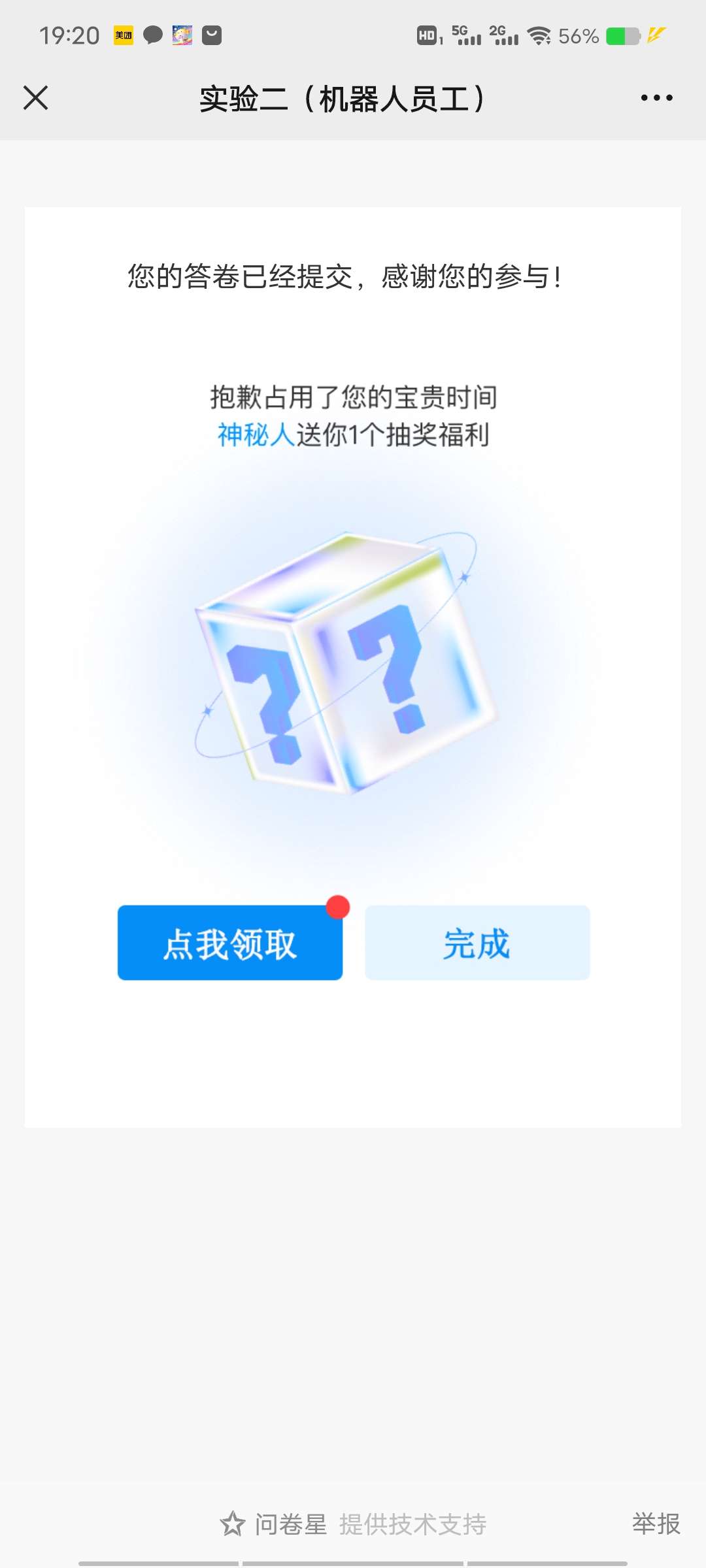Open the three-dot overflow menu
The image size is (706, 1568).
pyautogui.click(x=656, y=98)
